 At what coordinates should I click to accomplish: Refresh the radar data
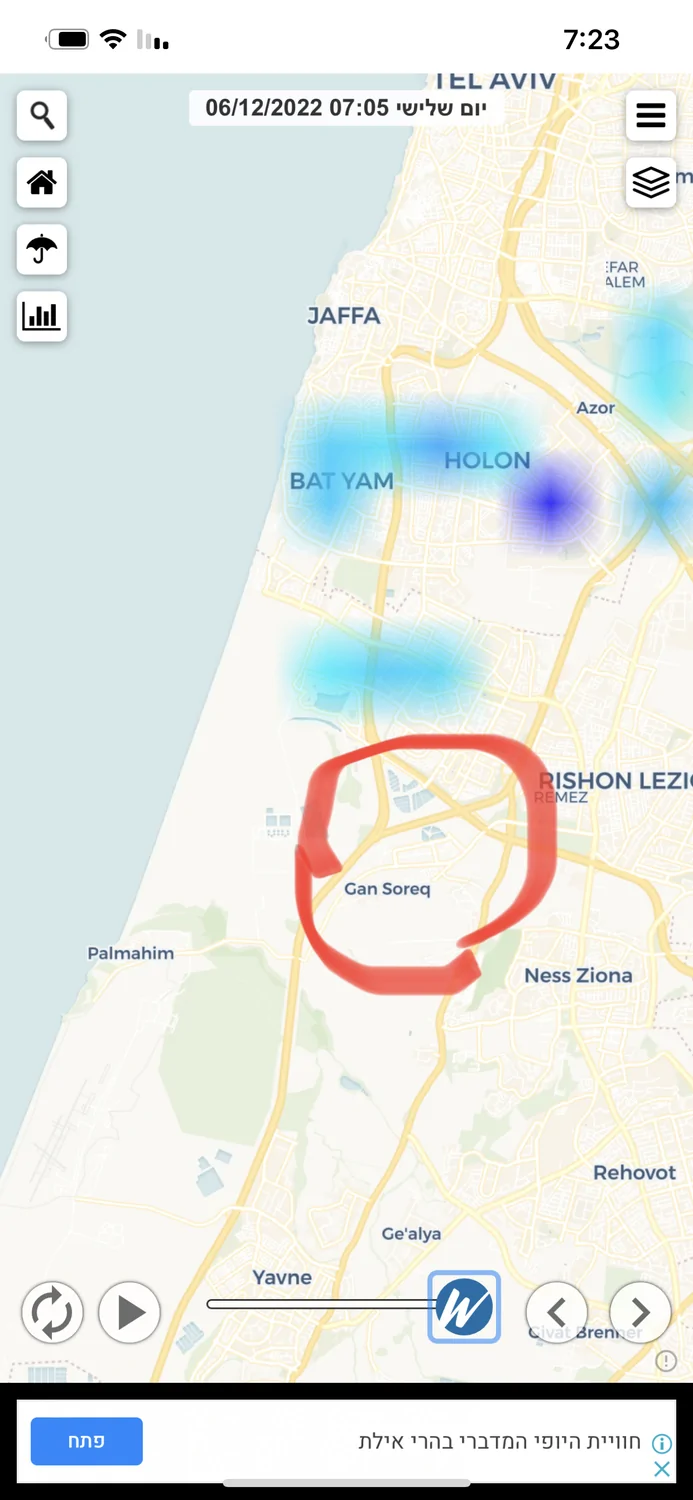(51, 1312)
